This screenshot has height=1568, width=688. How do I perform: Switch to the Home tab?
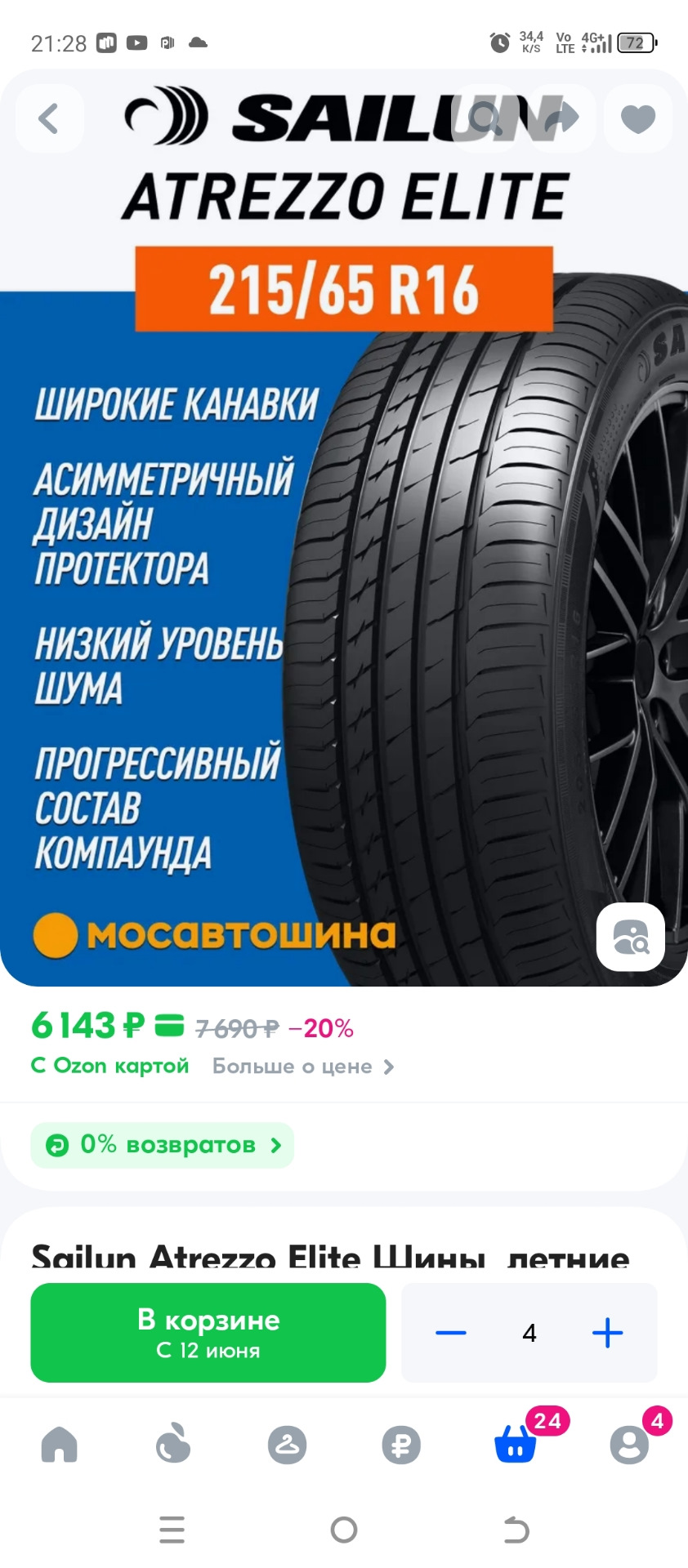tap(59, 1445)
